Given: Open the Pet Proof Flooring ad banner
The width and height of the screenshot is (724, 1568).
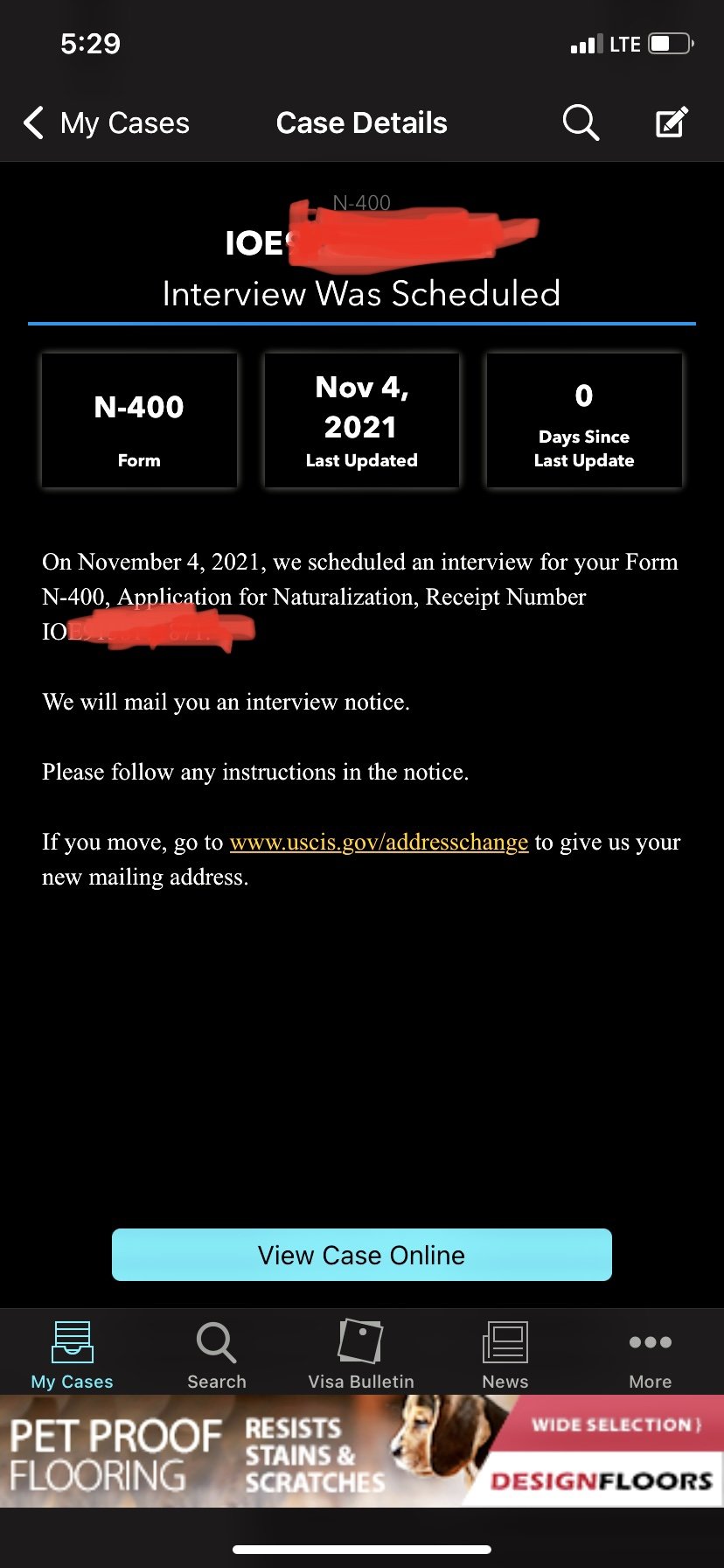Looking at the screenshot, I should point(362,1451).
